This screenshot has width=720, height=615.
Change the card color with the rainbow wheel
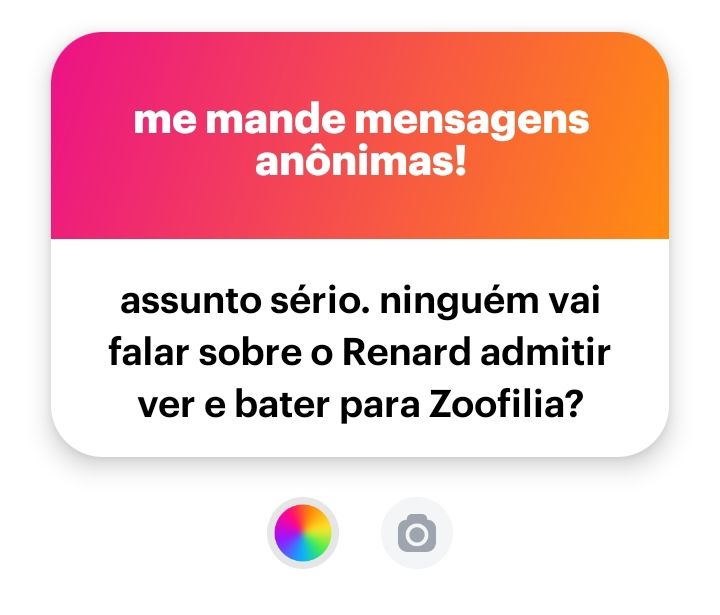[x=303, y=533]
